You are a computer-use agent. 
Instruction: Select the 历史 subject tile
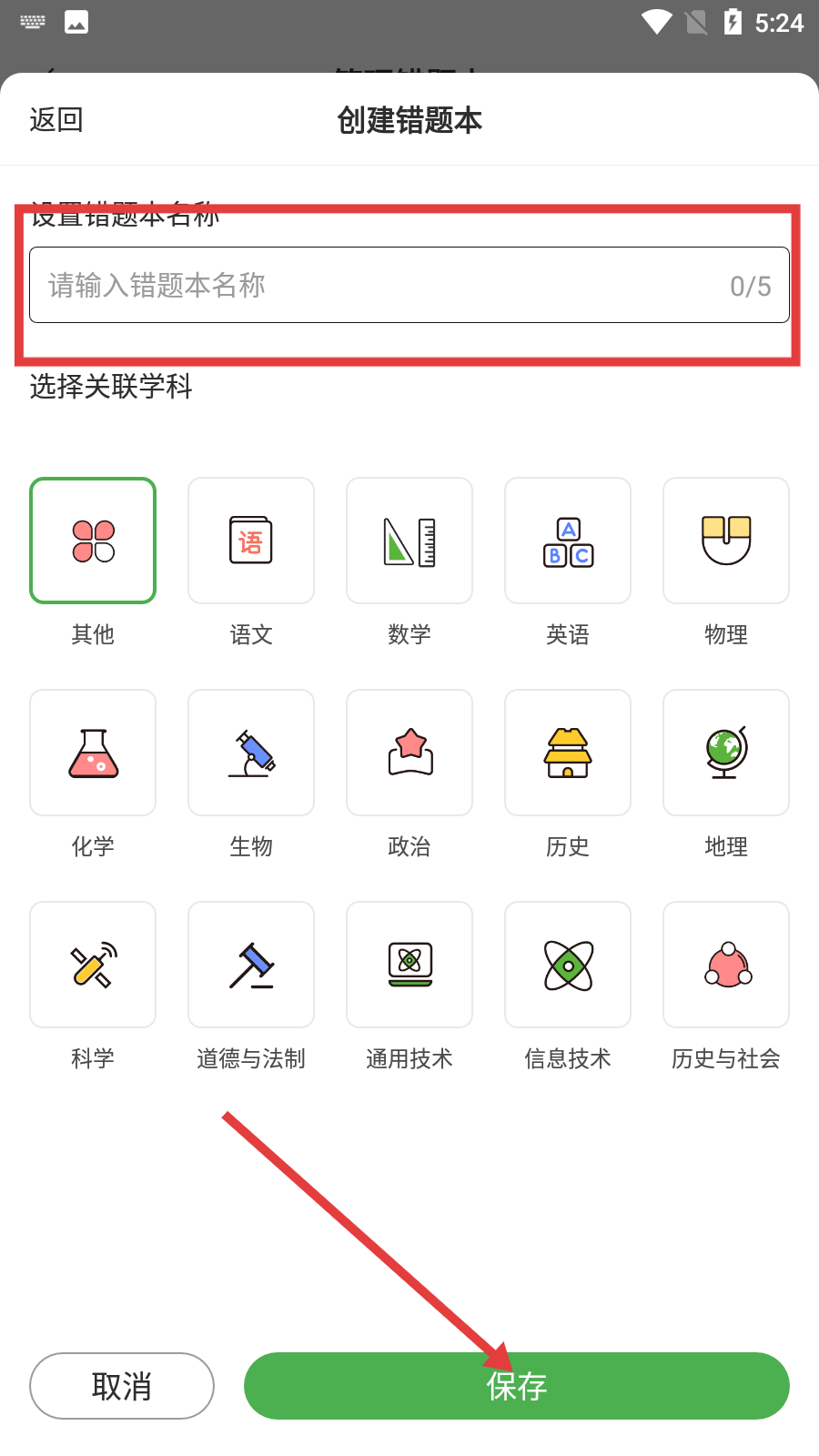(x=568, y=753)
